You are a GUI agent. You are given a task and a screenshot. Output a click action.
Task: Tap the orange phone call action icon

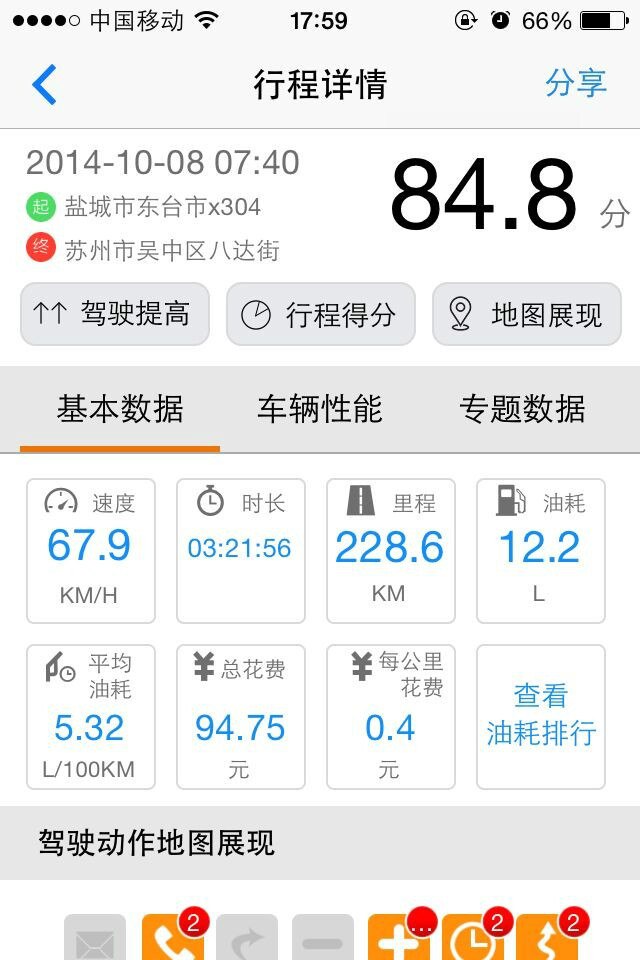[171, 940]
